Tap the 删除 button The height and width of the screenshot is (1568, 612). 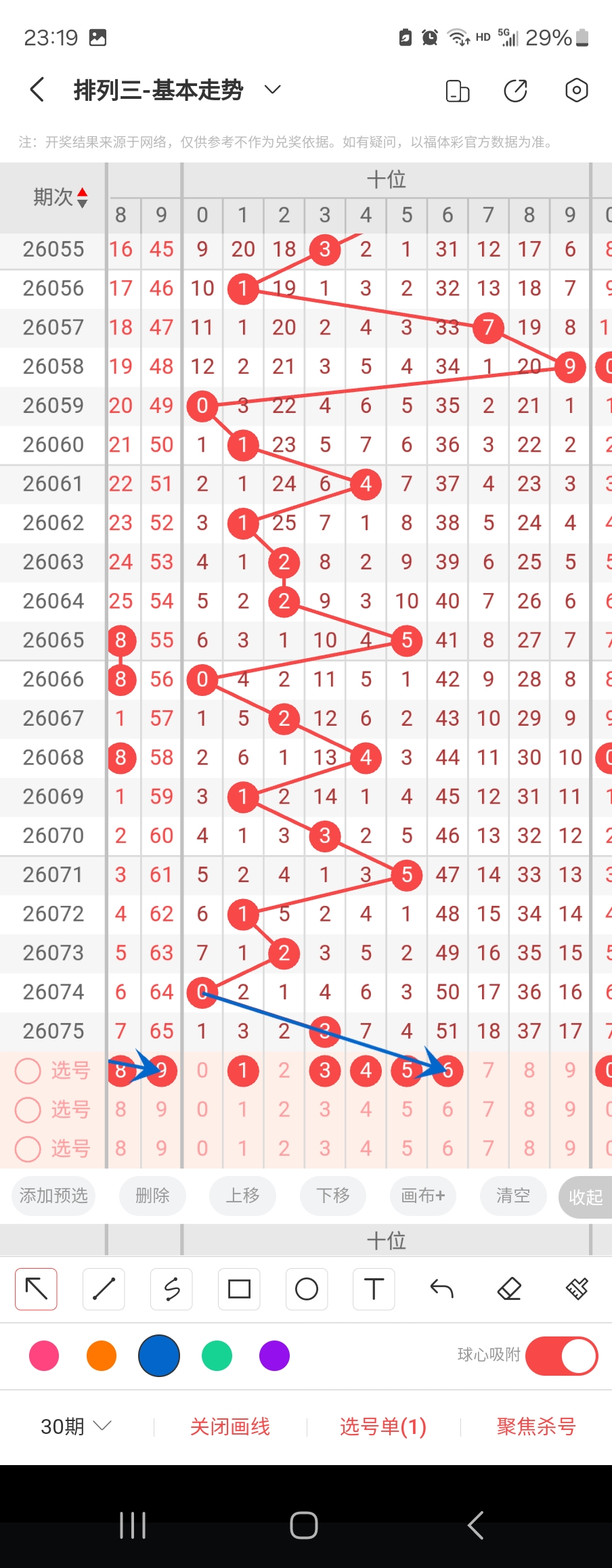(x=152, y=1196)
